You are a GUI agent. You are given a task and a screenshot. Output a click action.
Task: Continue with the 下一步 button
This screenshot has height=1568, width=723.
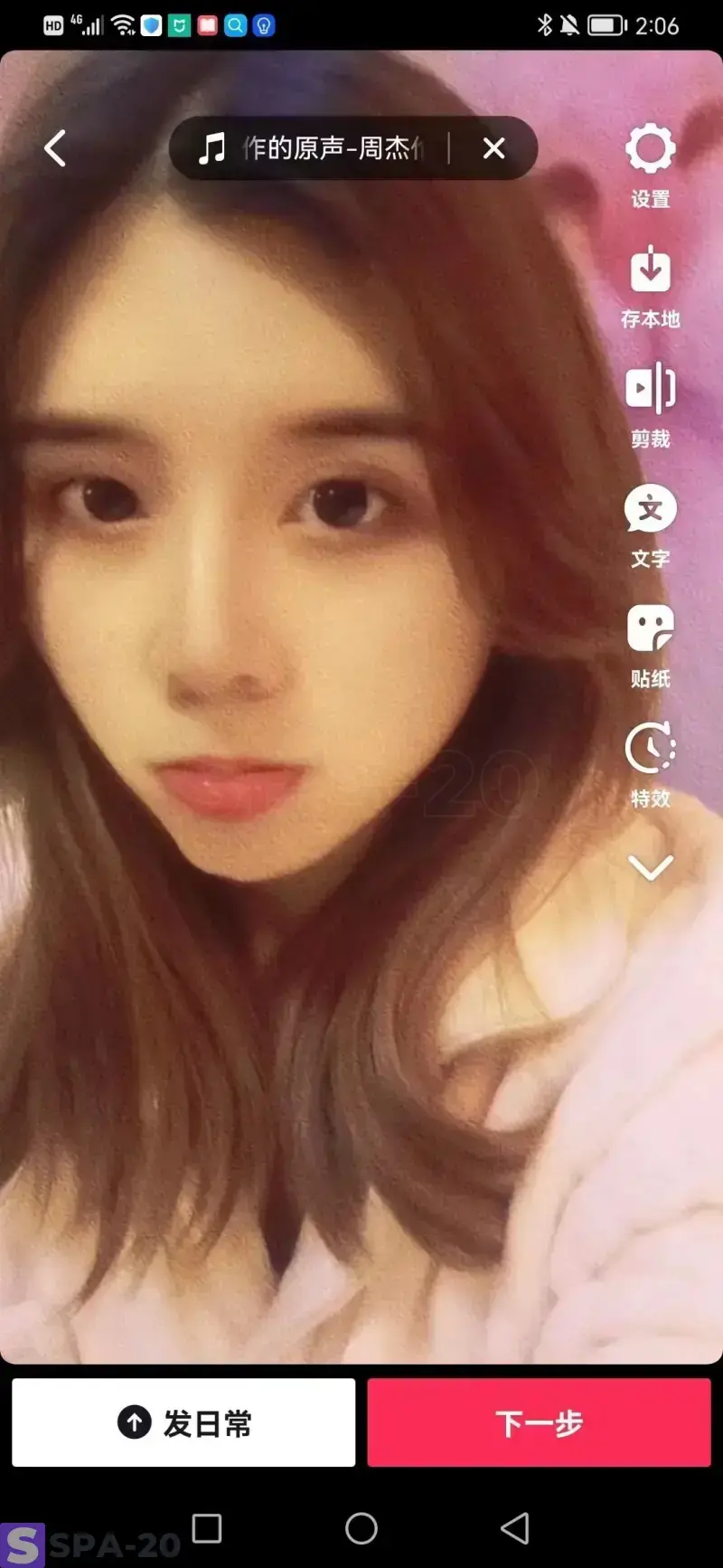coord(539,1422)
